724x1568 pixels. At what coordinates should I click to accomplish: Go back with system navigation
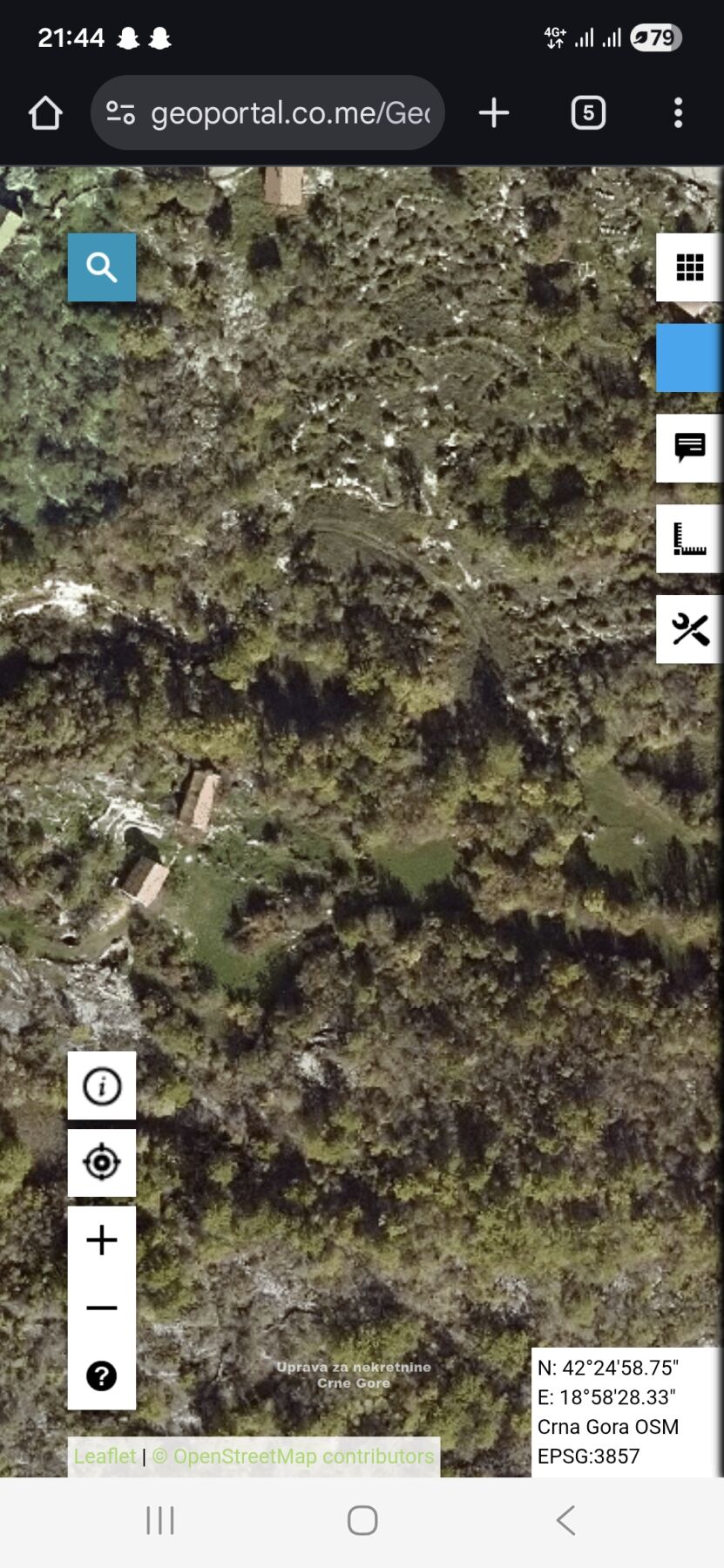(565, 1521)
